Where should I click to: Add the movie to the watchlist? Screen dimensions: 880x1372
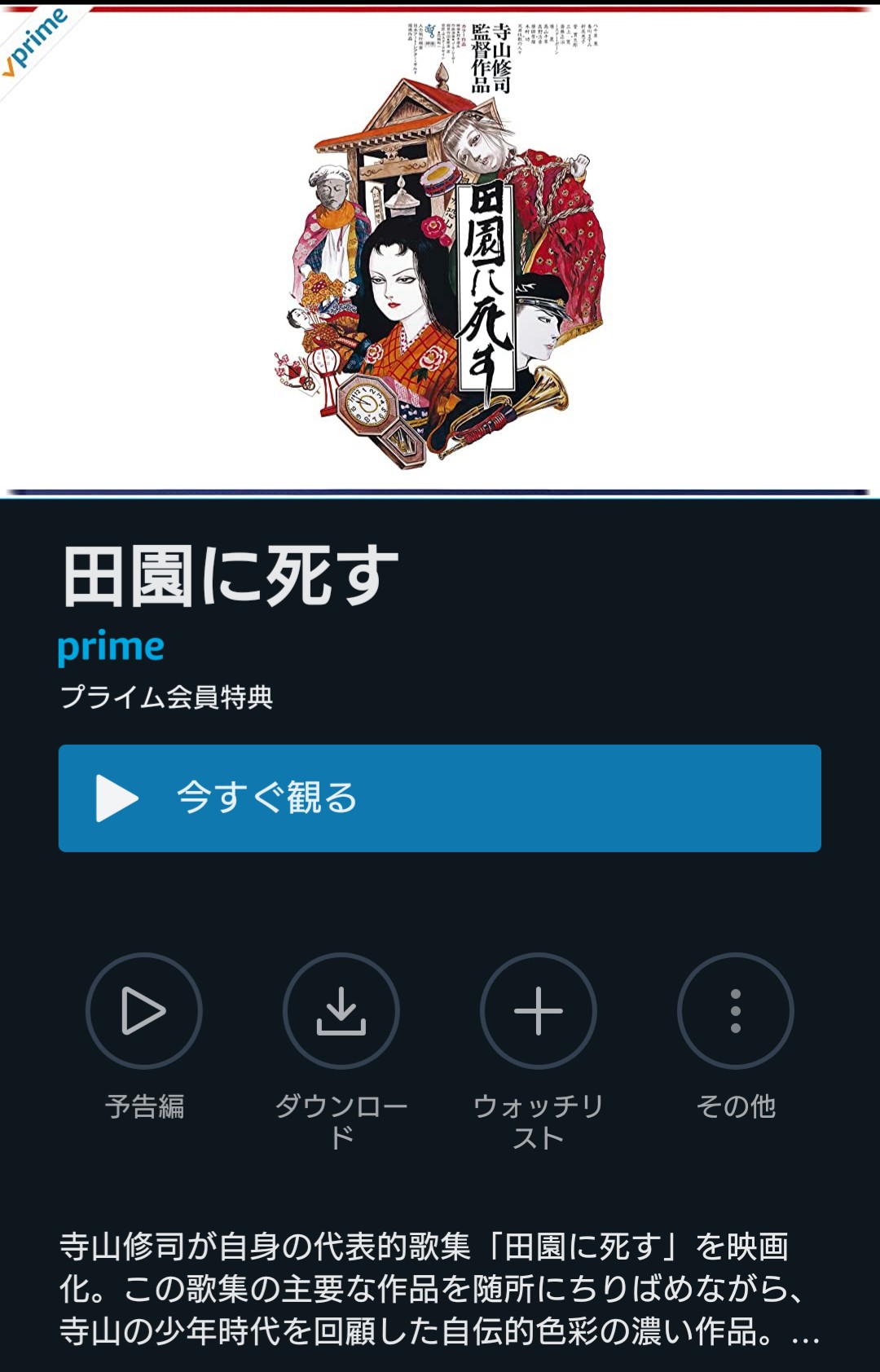click(x=538, y=1010)
